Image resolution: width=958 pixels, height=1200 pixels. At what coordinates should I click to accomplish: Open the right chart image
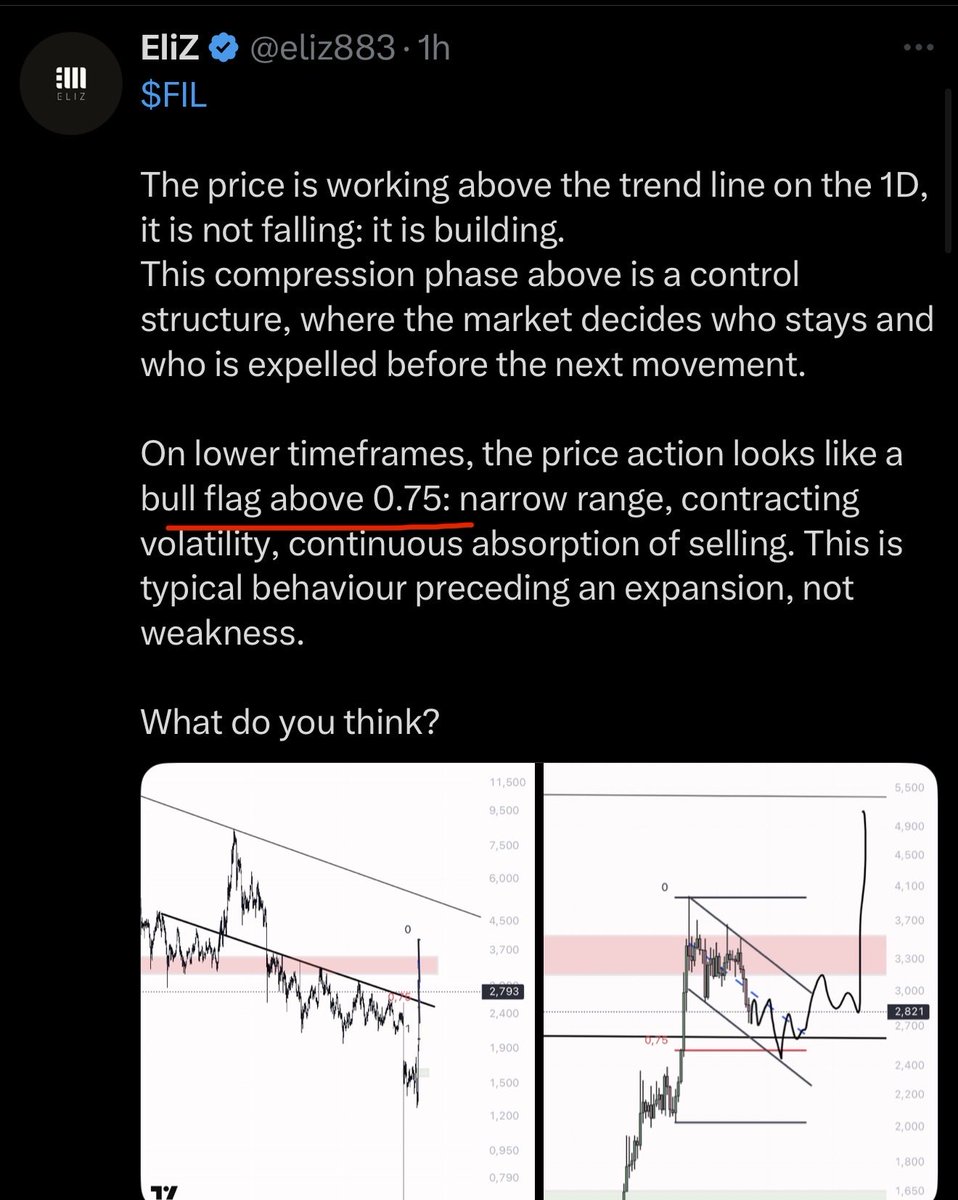pos(738,980)
